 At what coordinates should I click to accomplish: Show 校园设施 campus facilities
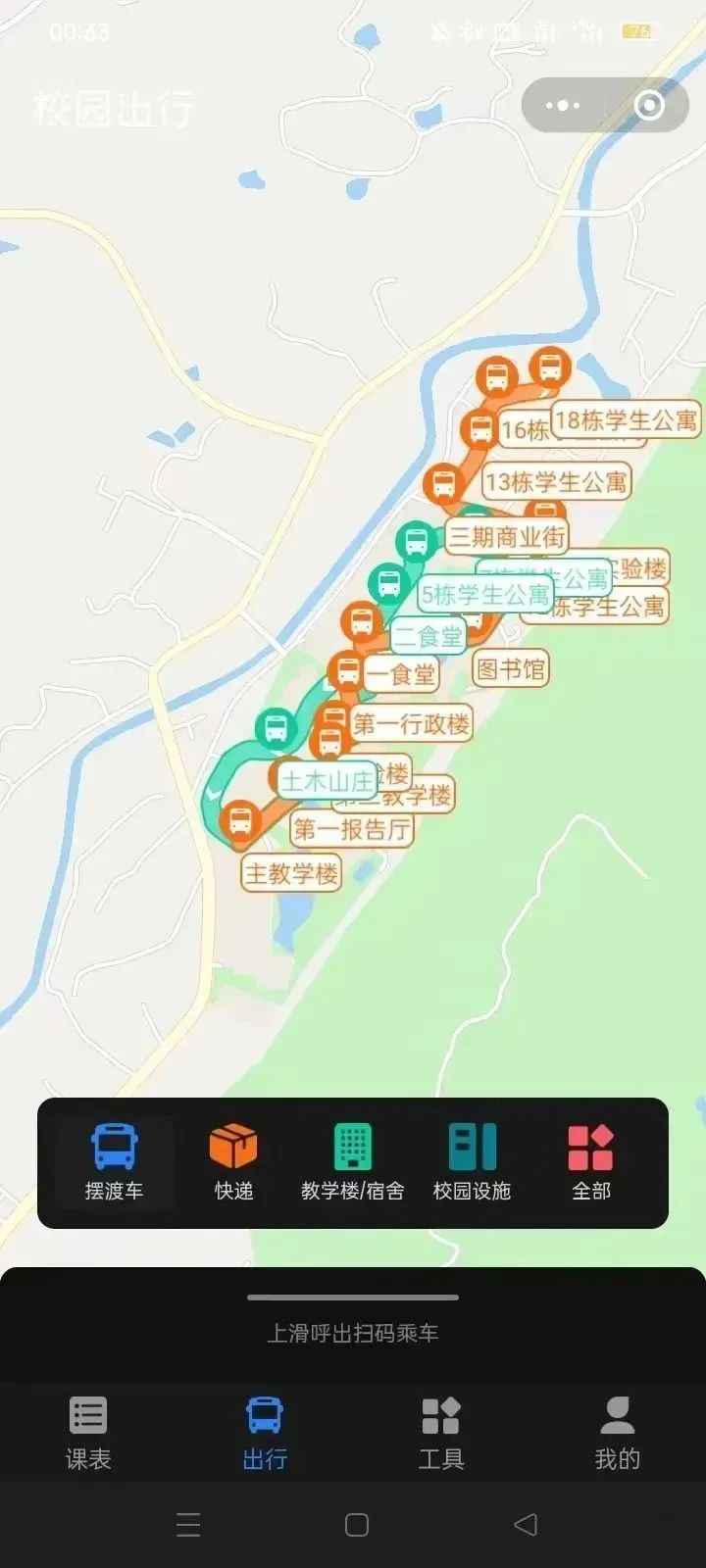(x=472, y=1162)
